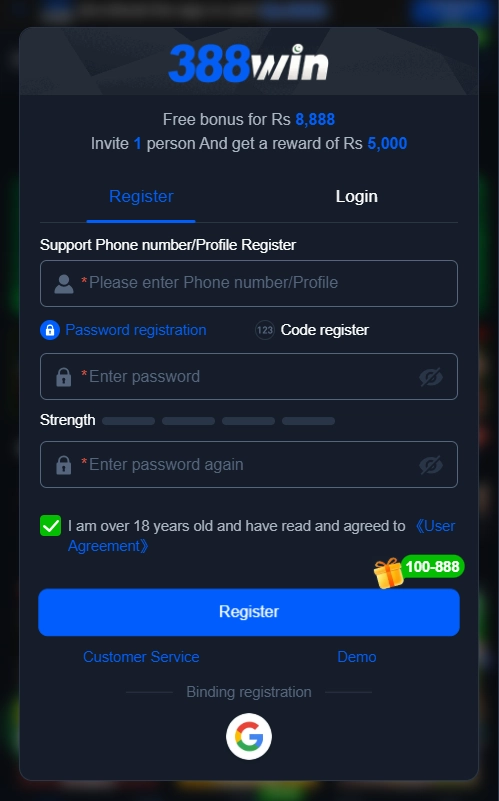Tap the Enter password field

[x=249, y=376]
